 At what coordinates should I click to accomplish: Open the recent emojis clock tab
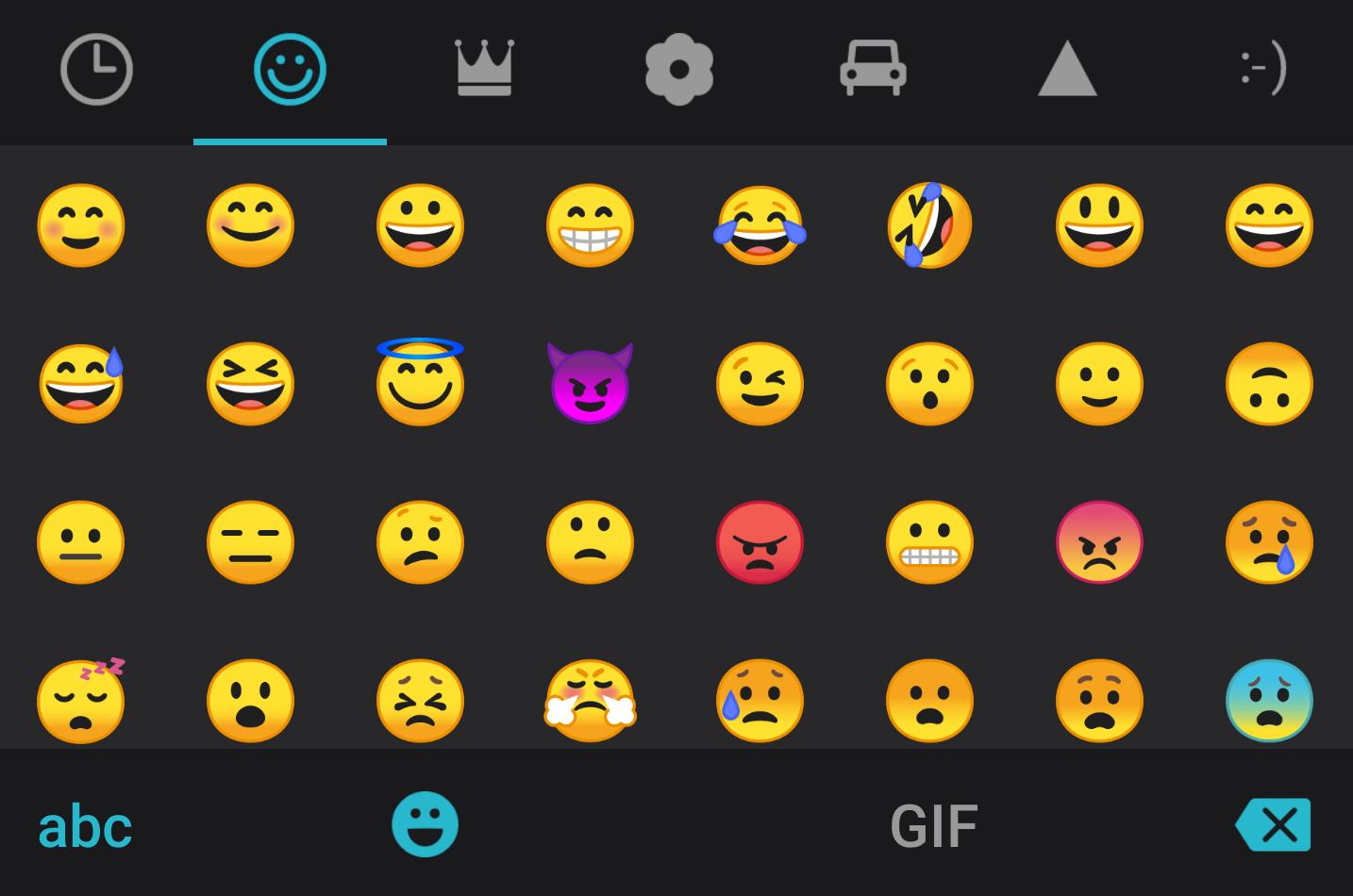[96, 69]
